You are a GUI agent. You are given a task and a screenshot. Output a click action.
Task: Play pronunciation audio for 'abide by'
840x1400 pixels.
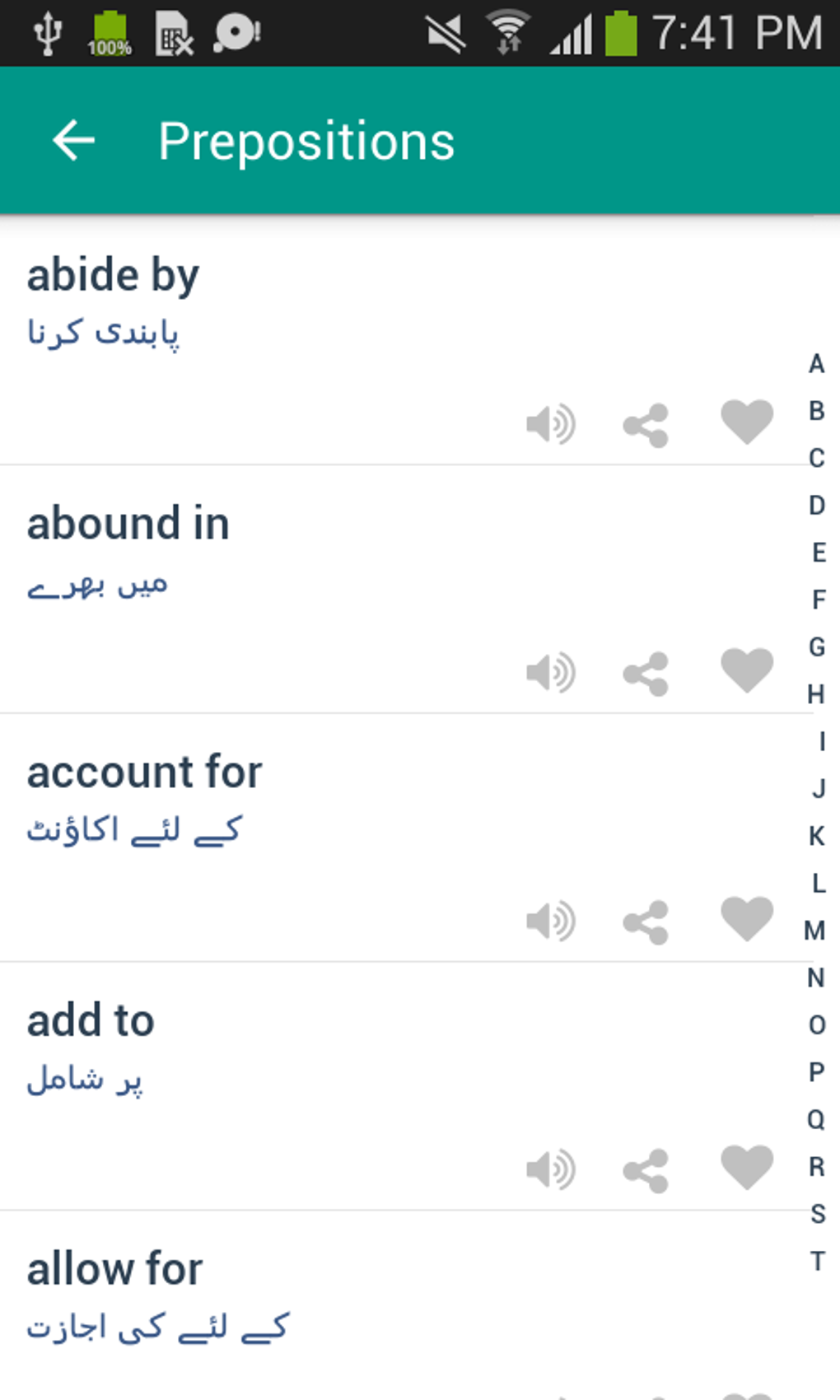point(550,424)
